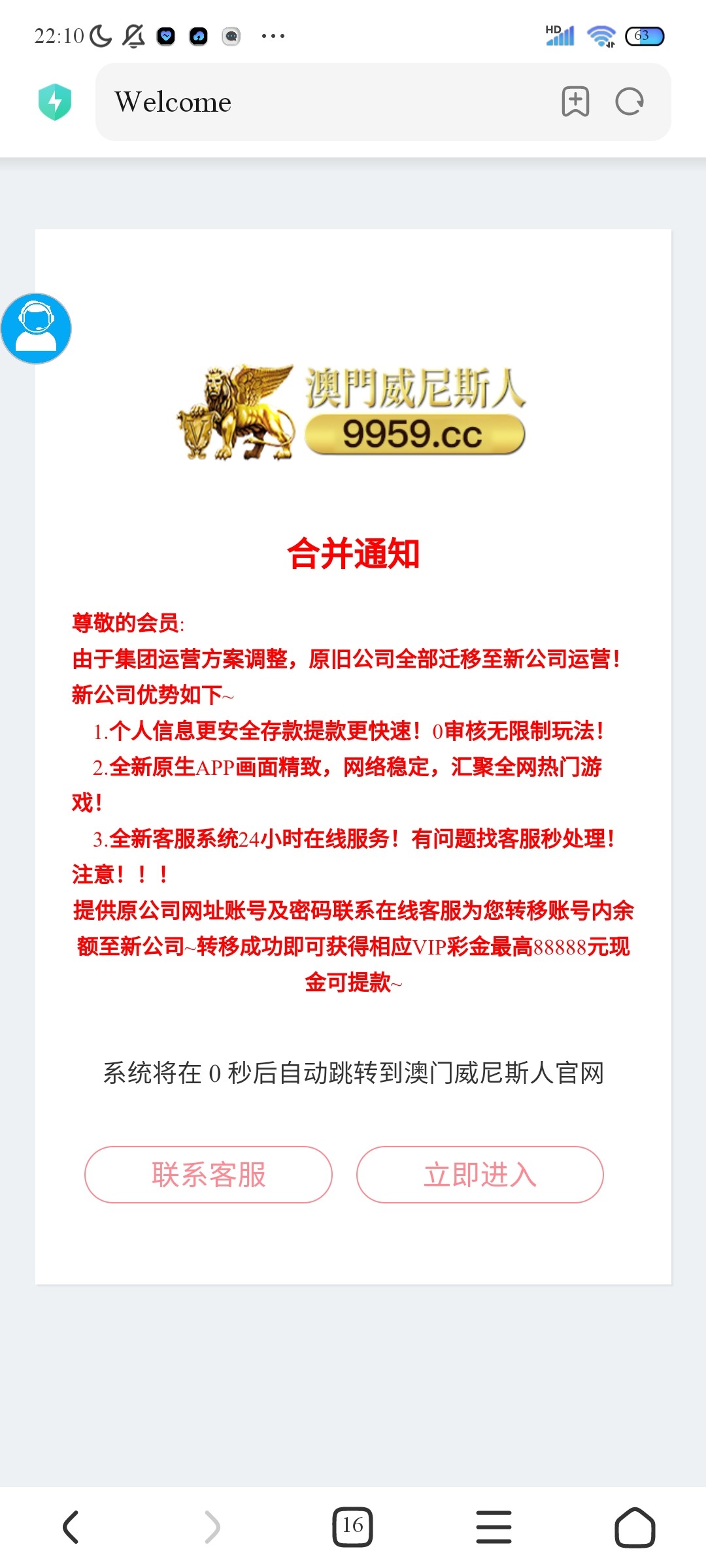Tap the 立即进入 button

(x=480, y=1174)
